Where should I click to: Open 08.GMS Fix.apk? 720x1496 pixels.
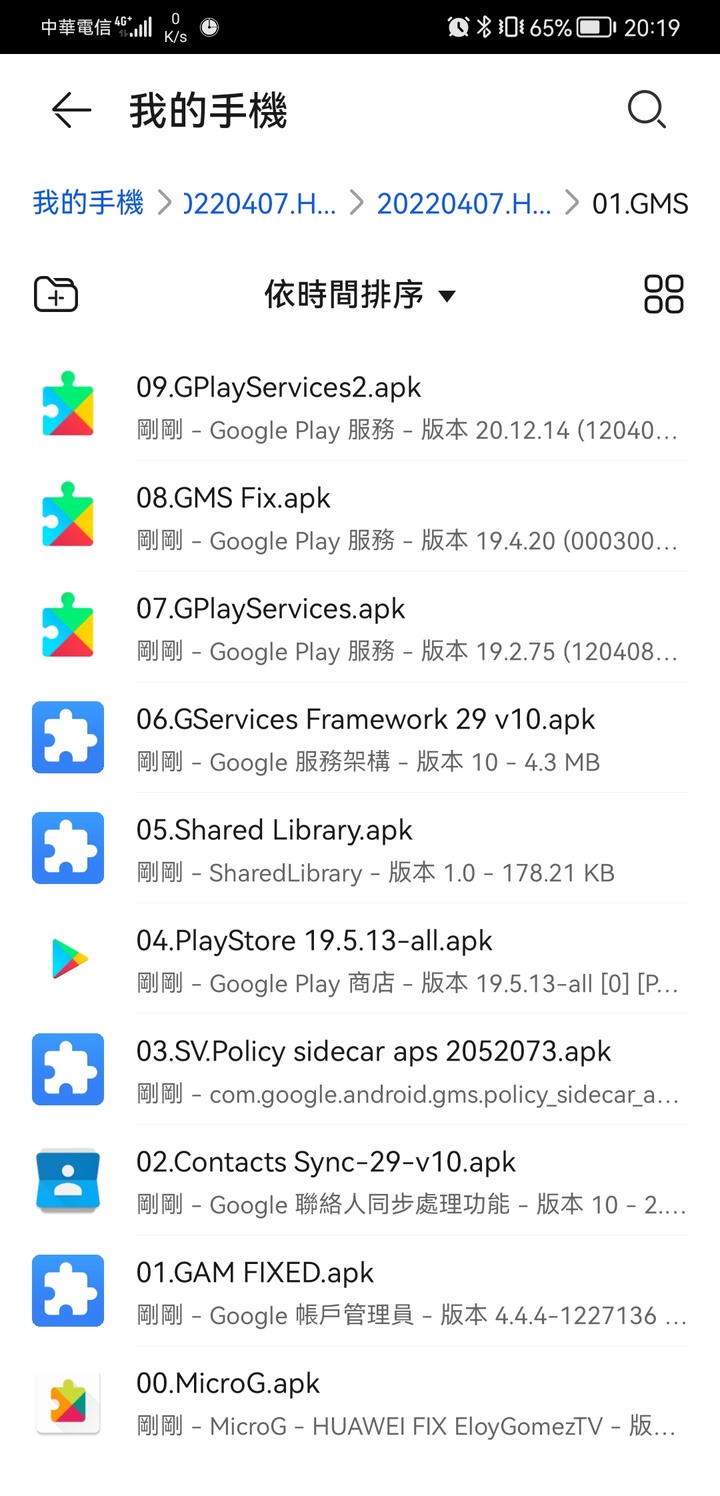click(360, 516)
